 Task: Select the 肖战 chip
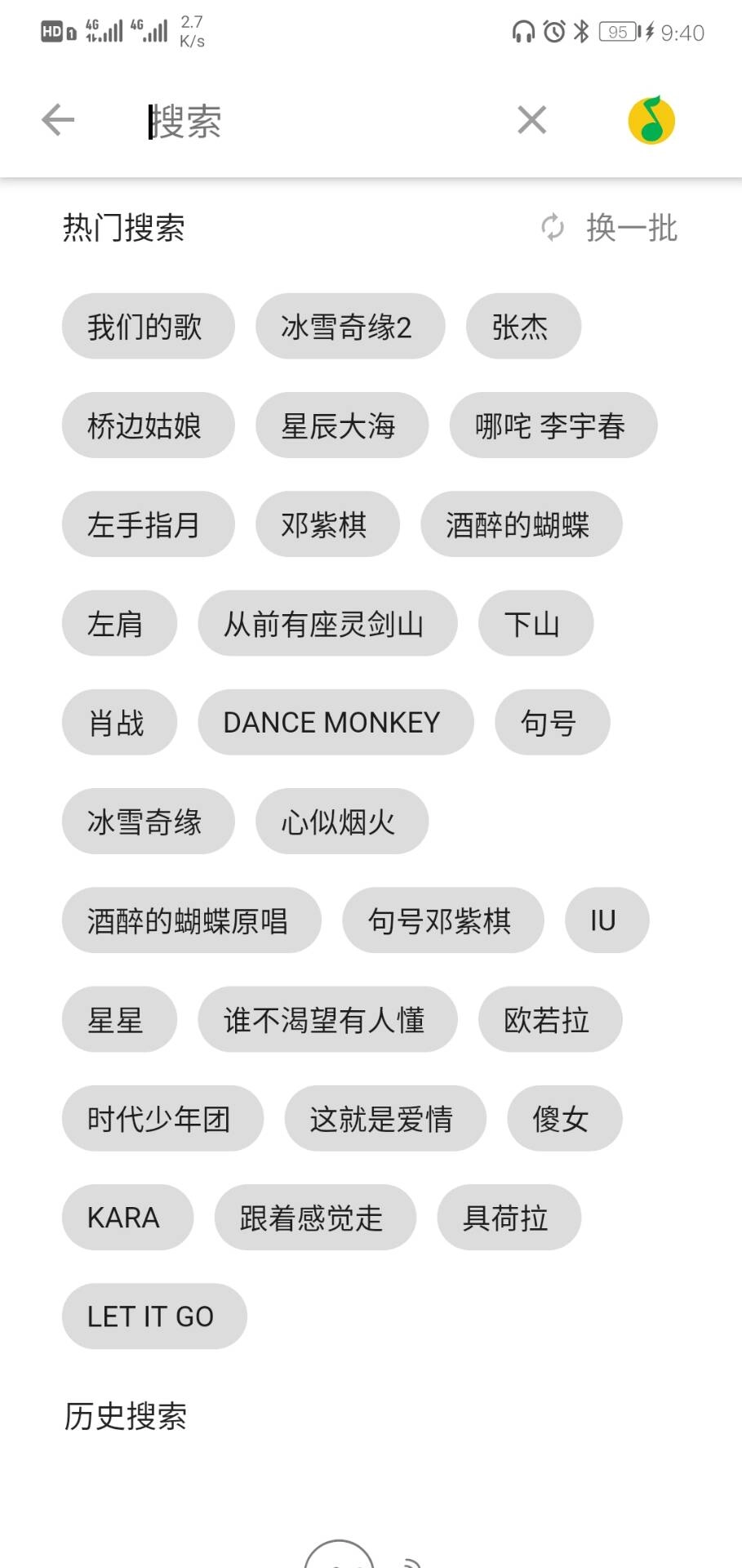(119, 723)
